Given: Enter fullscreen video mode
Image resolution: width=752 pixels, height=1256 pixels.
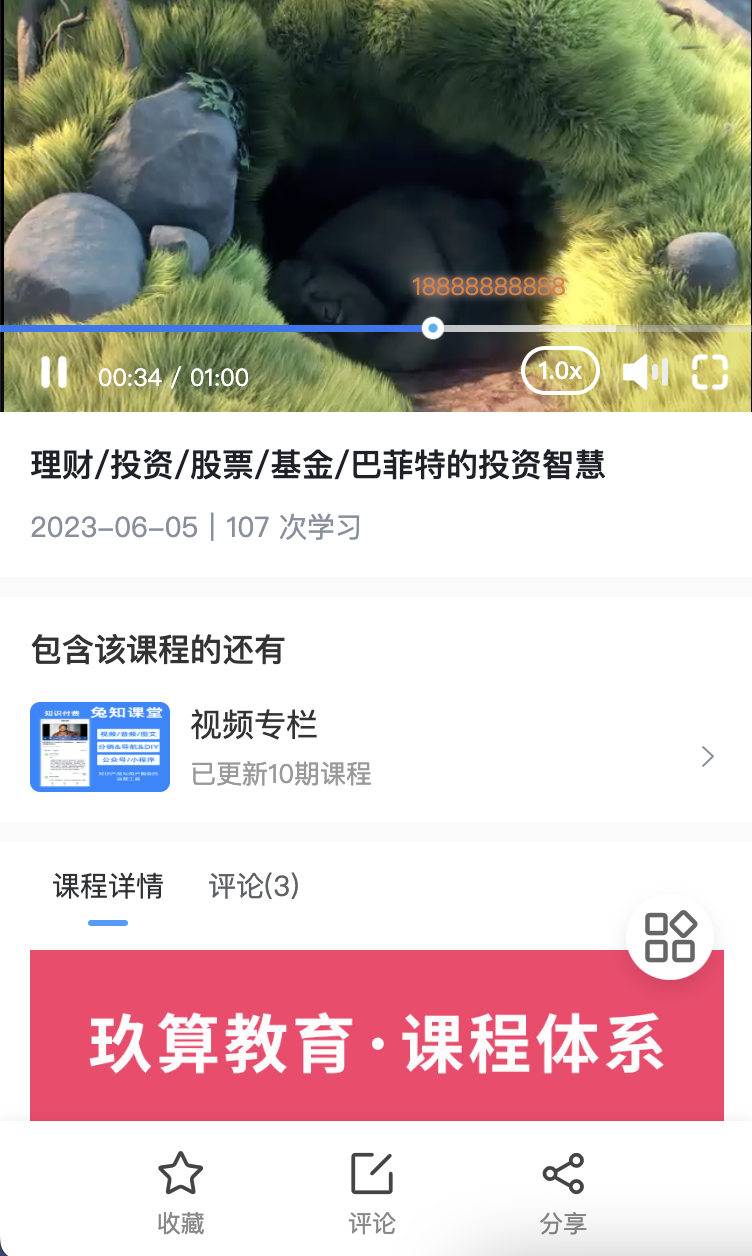Looking at the screenshot, I should pos(709,373).
